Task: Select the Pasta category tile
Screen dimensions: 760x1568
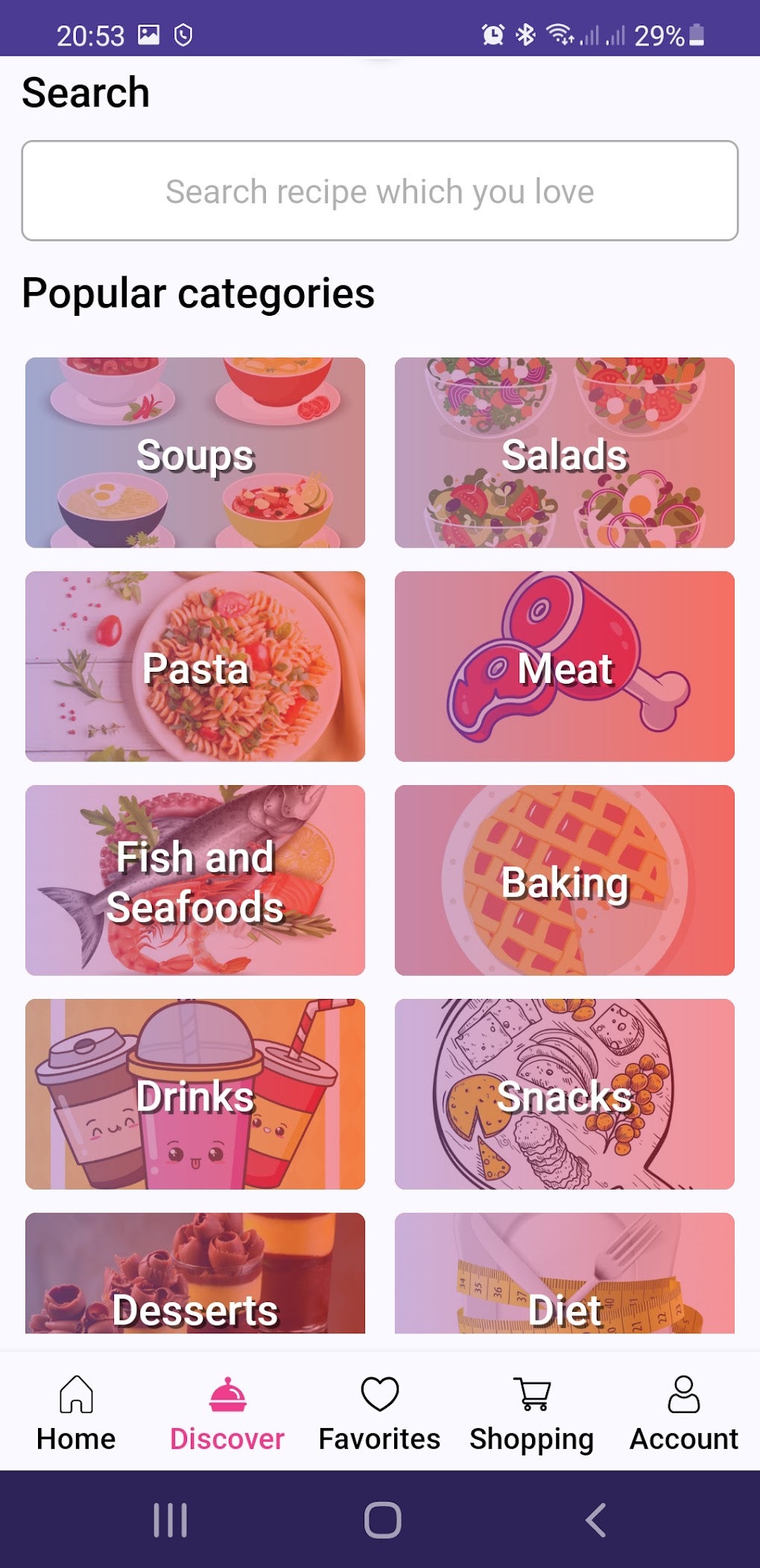Action: click(x=195, y=667)
